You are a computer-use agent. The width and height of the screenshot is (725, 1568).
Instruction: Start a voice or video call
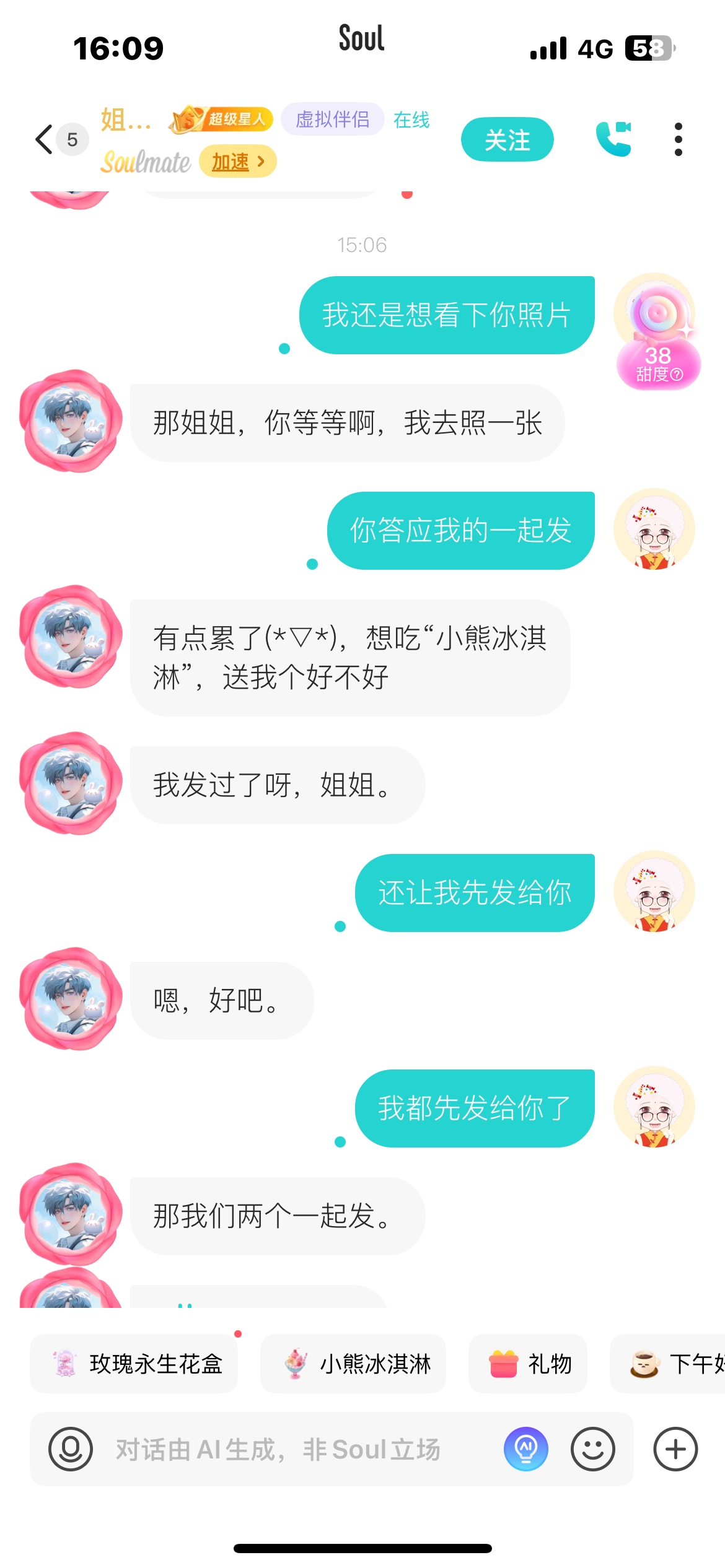pyautogui.click(x=613, y=139)
